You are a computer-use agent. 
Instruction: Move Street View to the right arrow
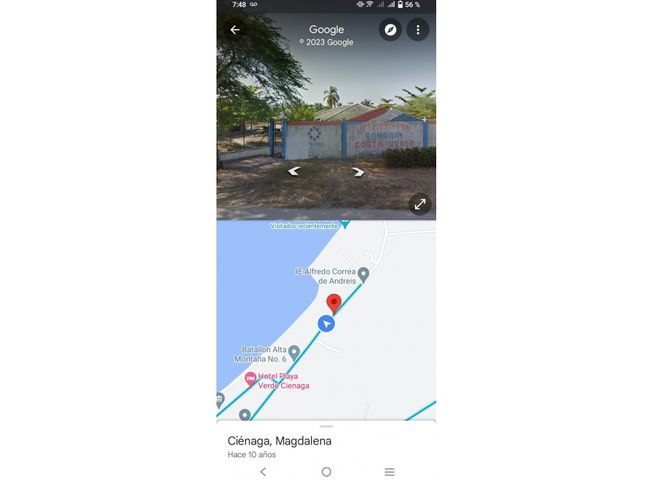click(358, 171)
